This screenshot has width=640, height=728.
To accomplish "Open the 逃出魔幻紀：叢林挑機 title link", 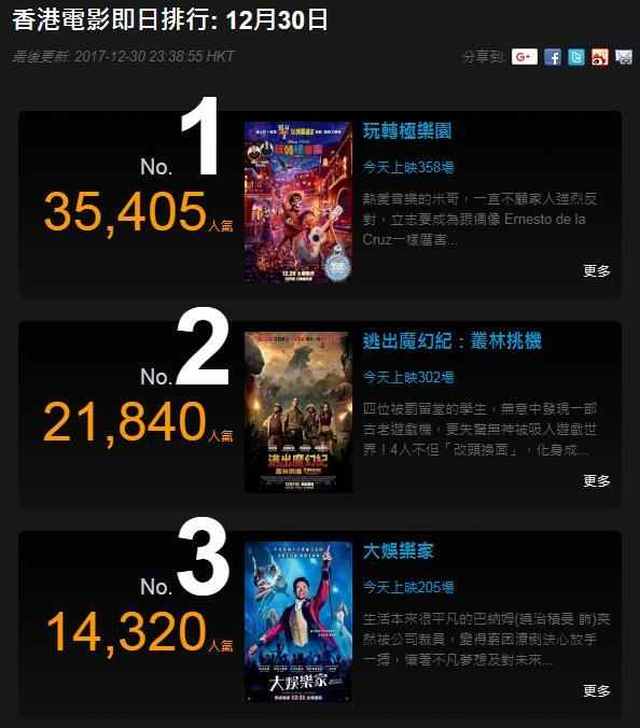I will pyautogui.click(x=452, y=341).
